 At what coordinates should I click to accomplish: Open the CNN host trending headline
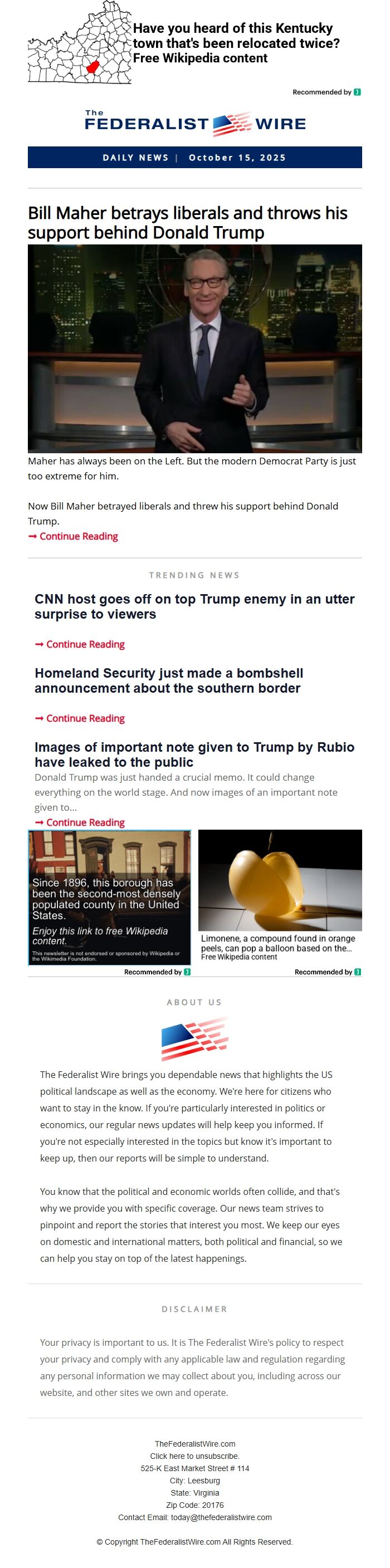[194, 606]
